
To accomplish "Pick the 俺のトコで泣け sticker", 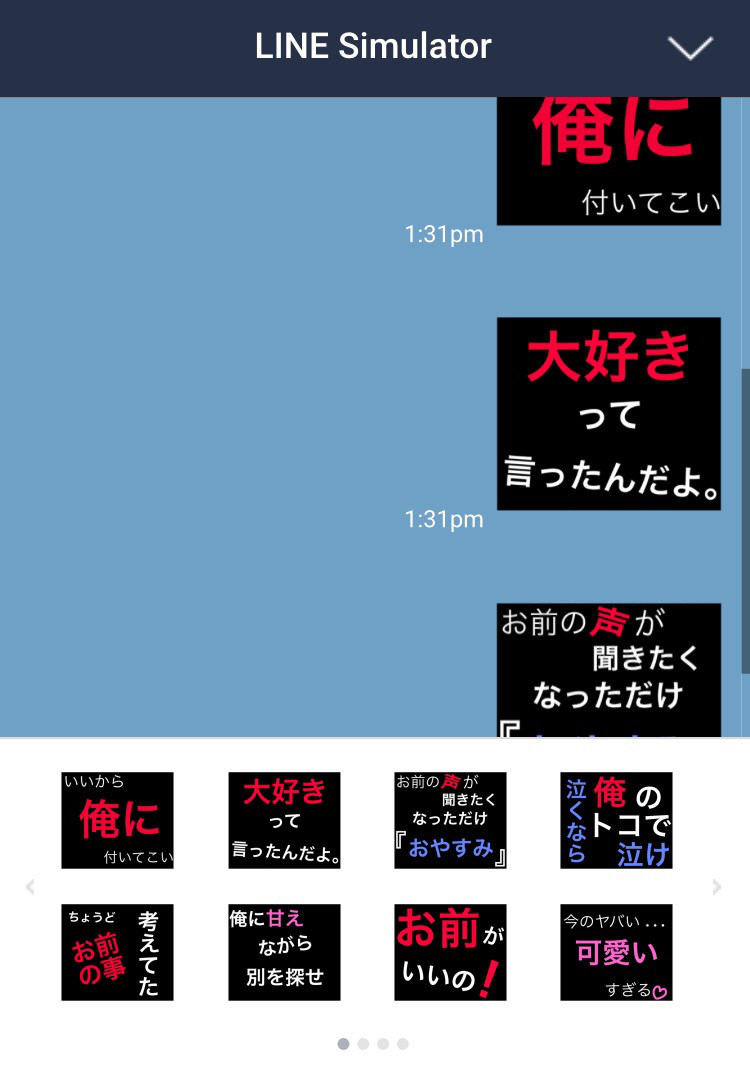I will [x=616, y=820].
